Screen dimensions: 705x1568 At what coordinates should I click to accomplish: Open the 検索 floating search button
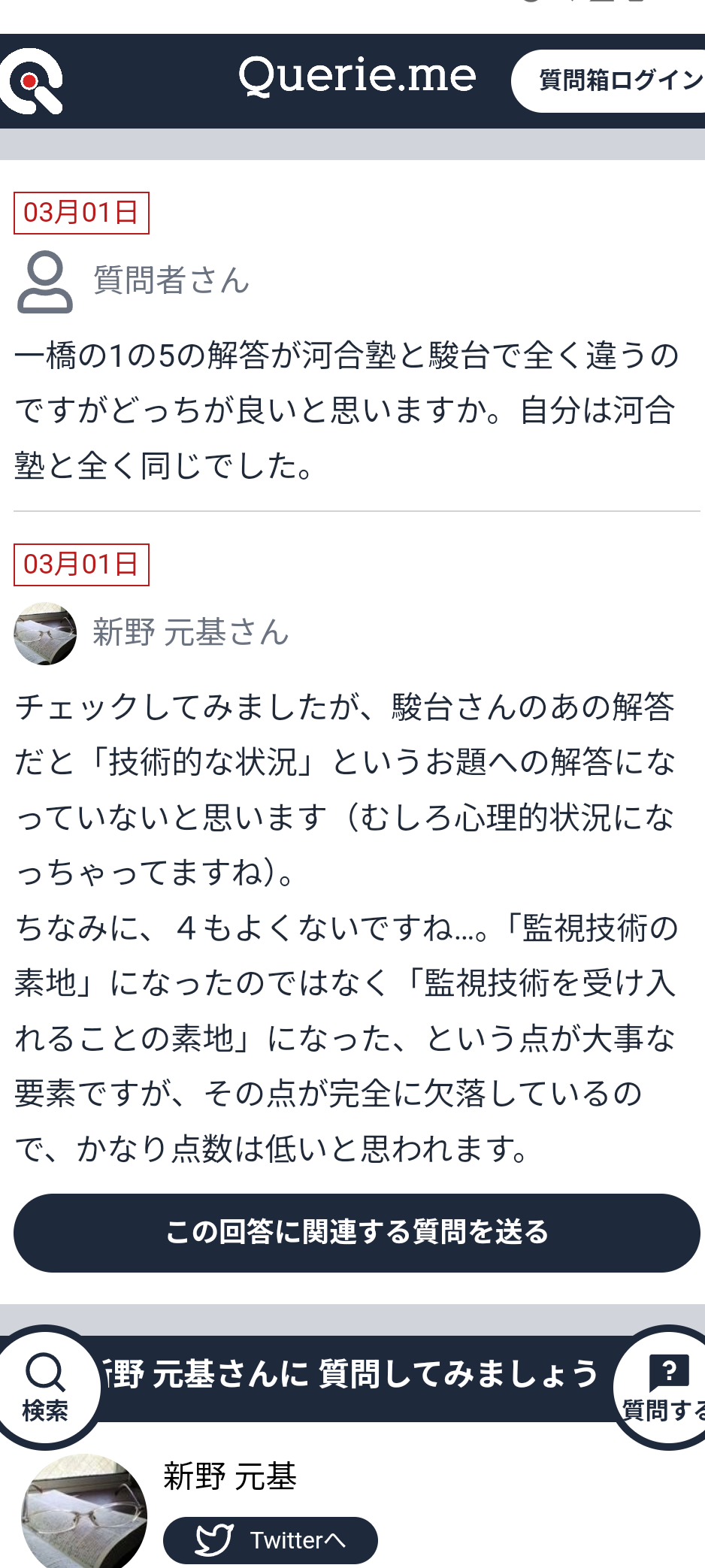pyautogui.click(x=45, y=1387)
